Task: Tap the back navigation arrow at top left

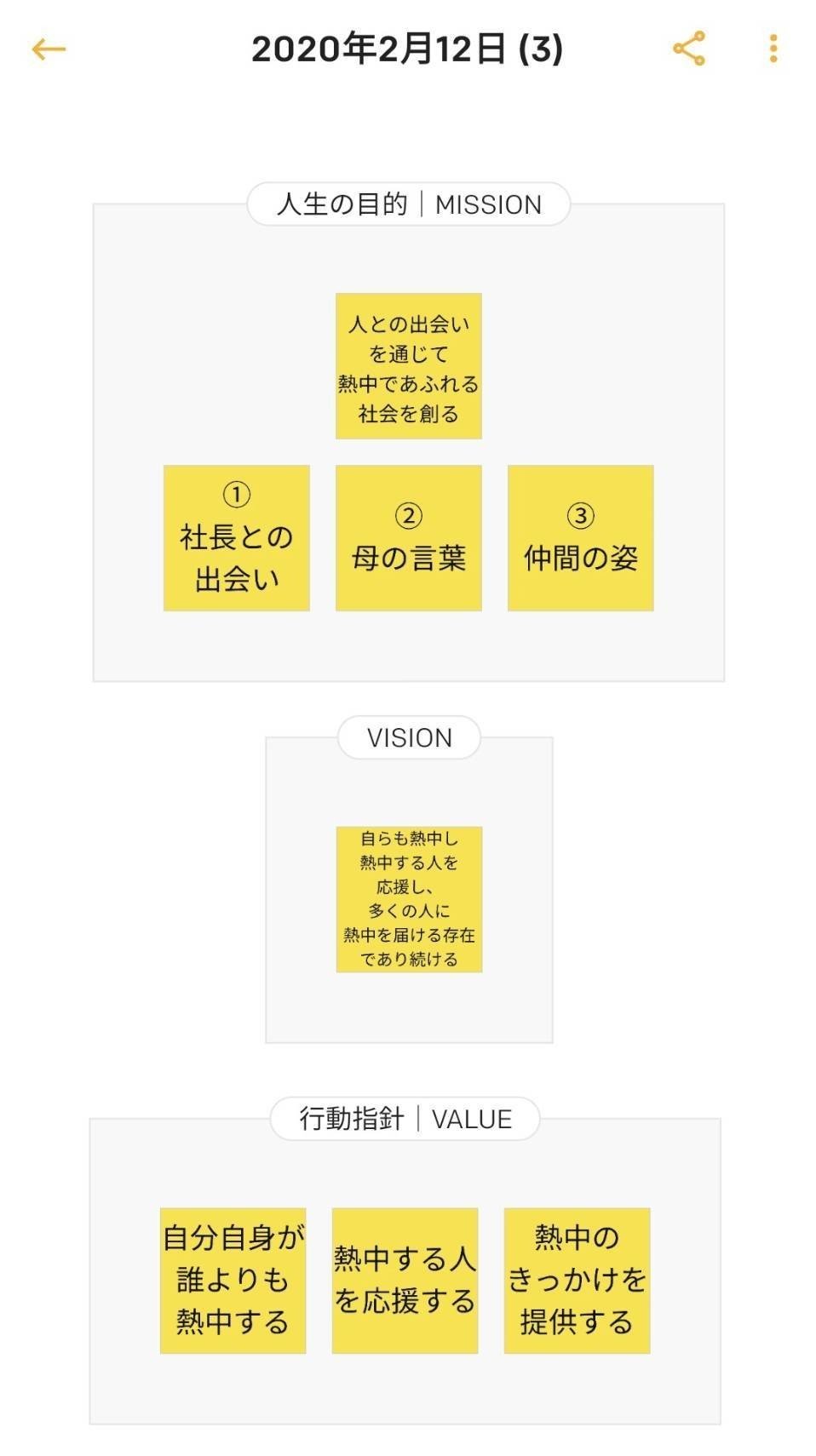Action: 49,49
